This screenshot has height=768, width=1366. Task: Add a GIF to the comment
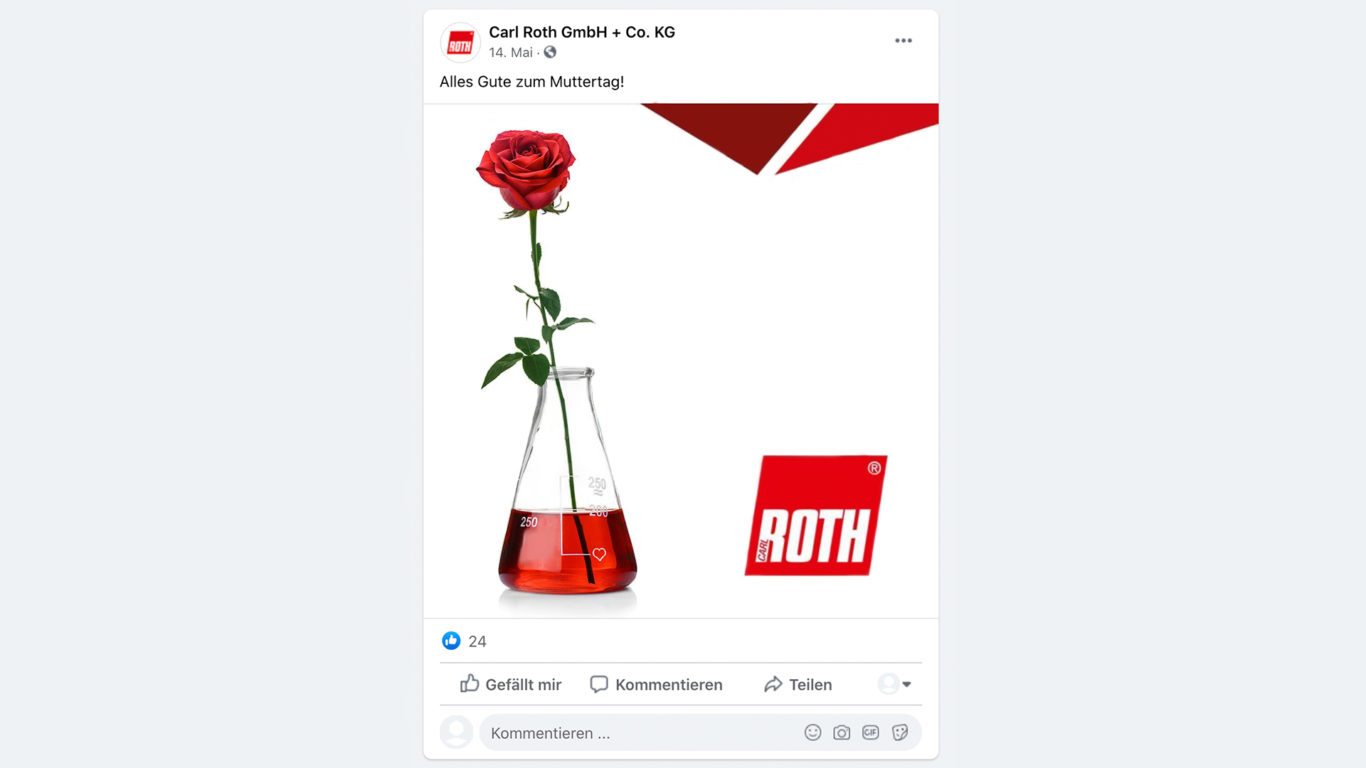pos(871,733)
